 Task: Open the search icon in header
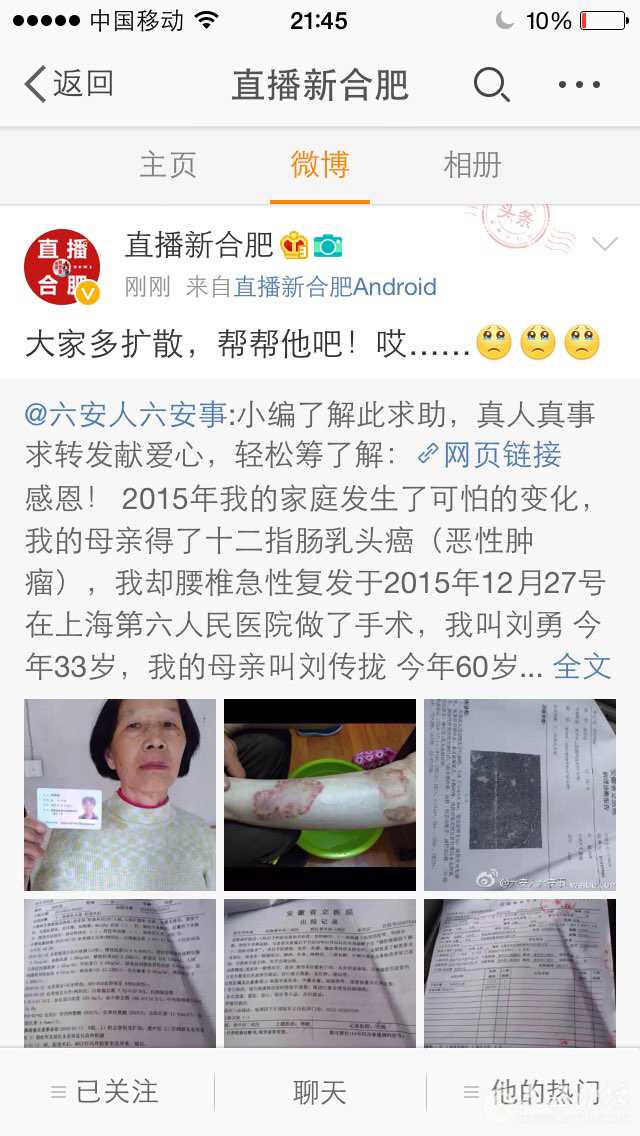pos(491,85)
